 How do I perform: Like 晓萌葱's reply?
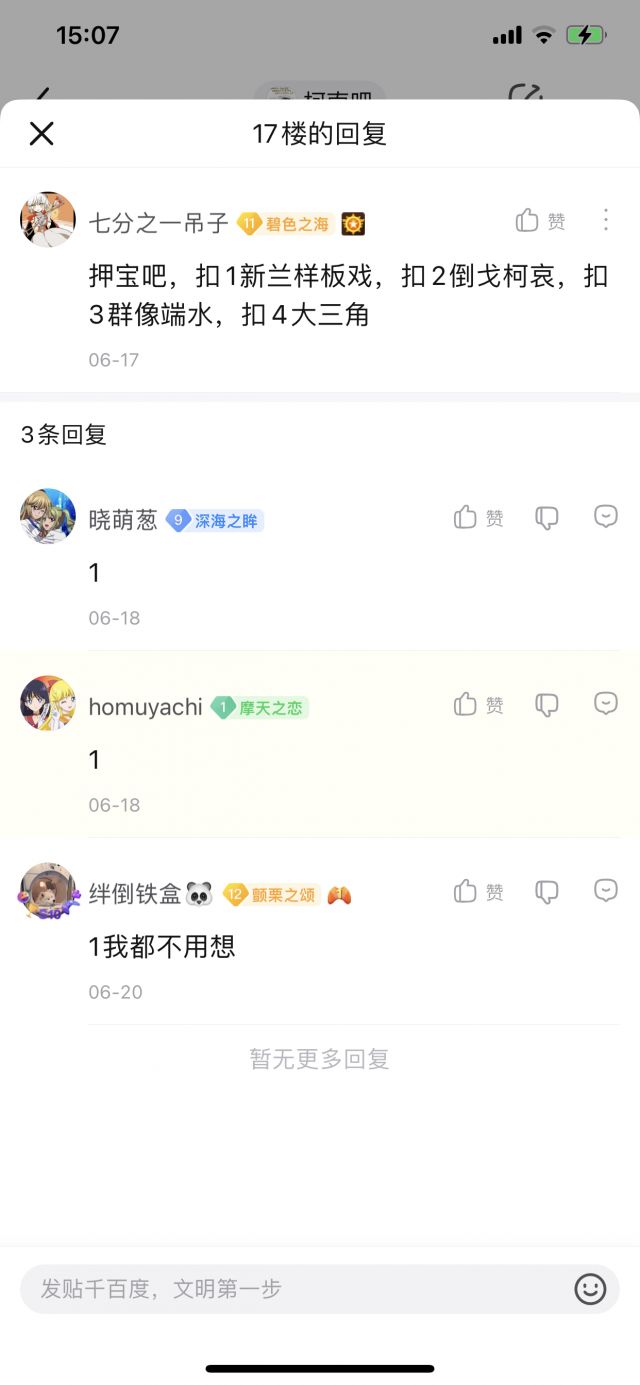pyautogui.click(x=478, y=517)
